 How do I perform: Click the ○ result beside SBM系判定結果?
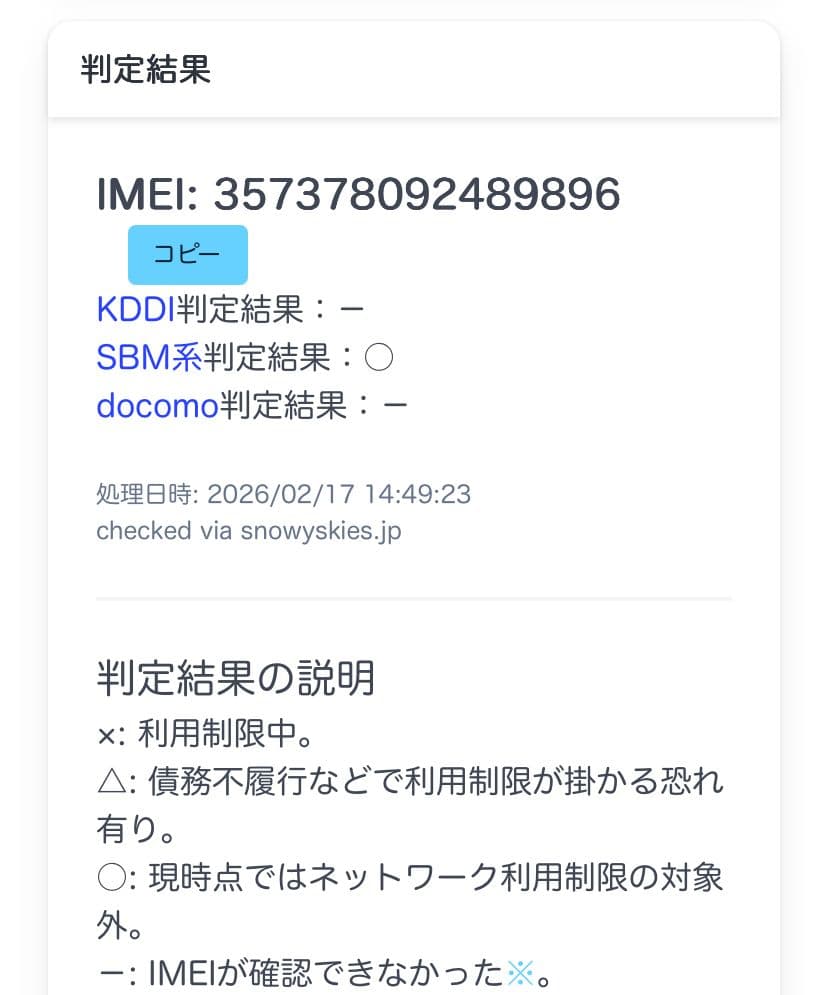pos(380,357)
